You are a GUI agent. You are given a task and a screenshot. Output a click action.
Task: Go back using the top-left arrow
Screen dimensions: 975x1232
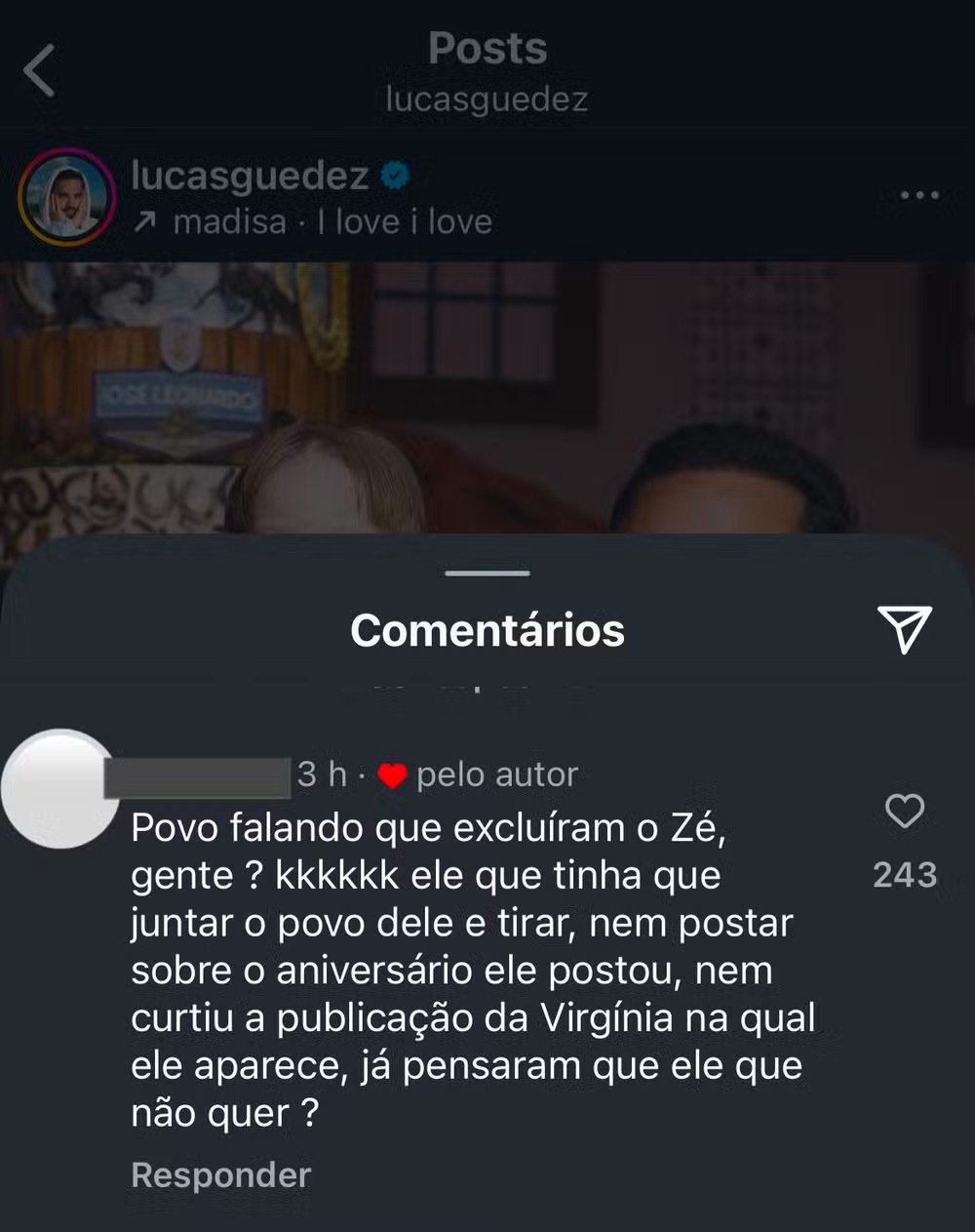click(40, 71)
